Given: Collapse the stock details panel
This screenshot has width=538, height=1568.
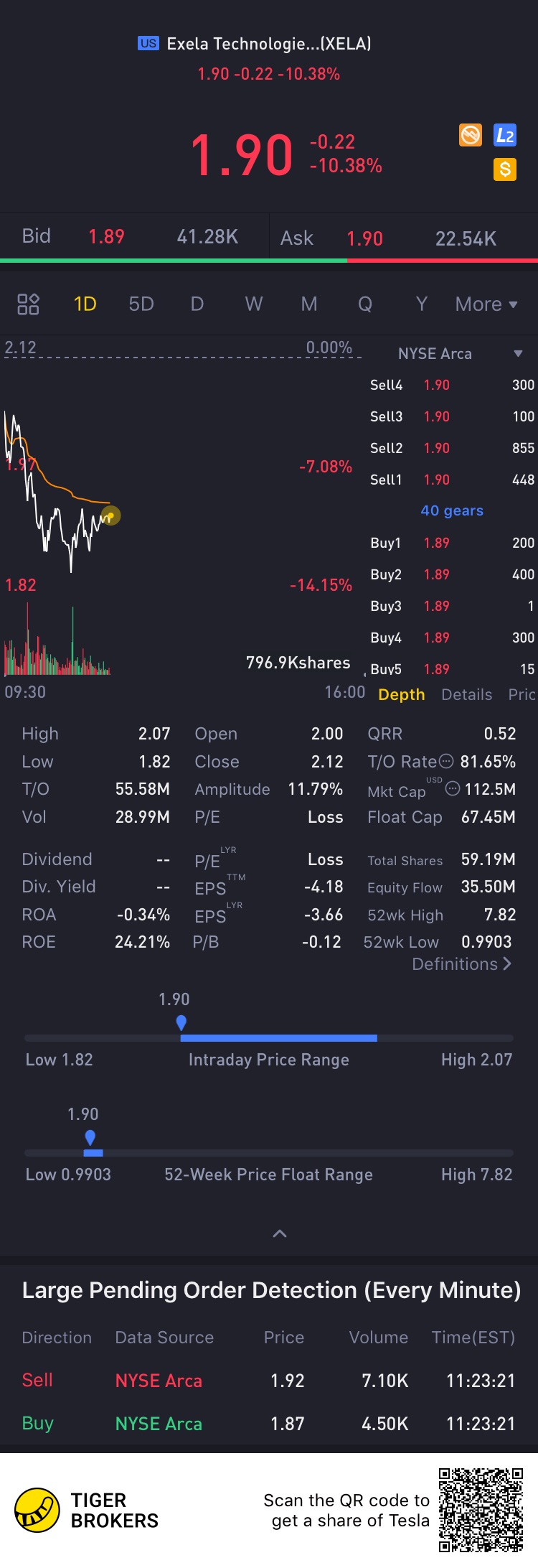Looking at the screenshot, I should click(280, 1233).
